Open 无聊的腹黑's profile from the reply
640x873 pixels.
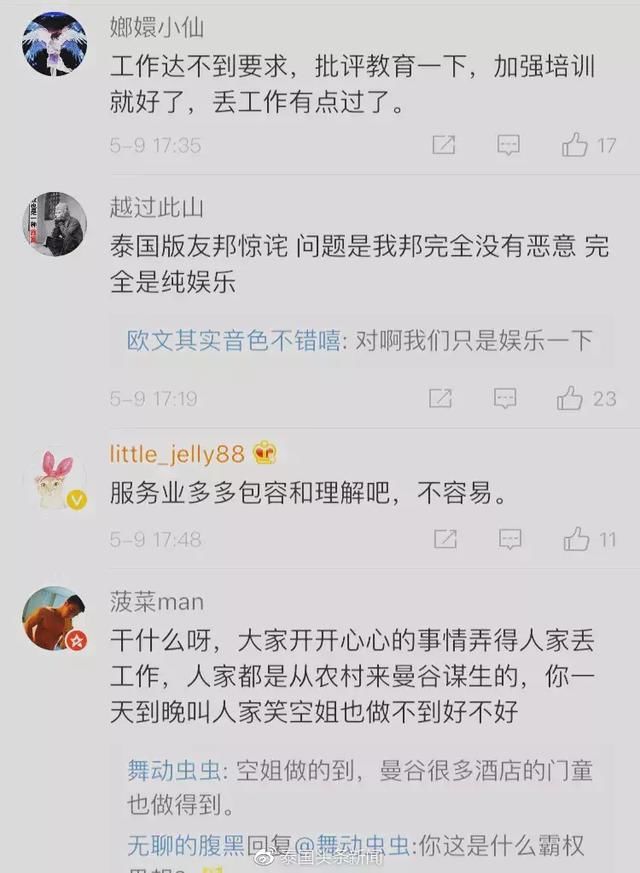click(186, 846)
